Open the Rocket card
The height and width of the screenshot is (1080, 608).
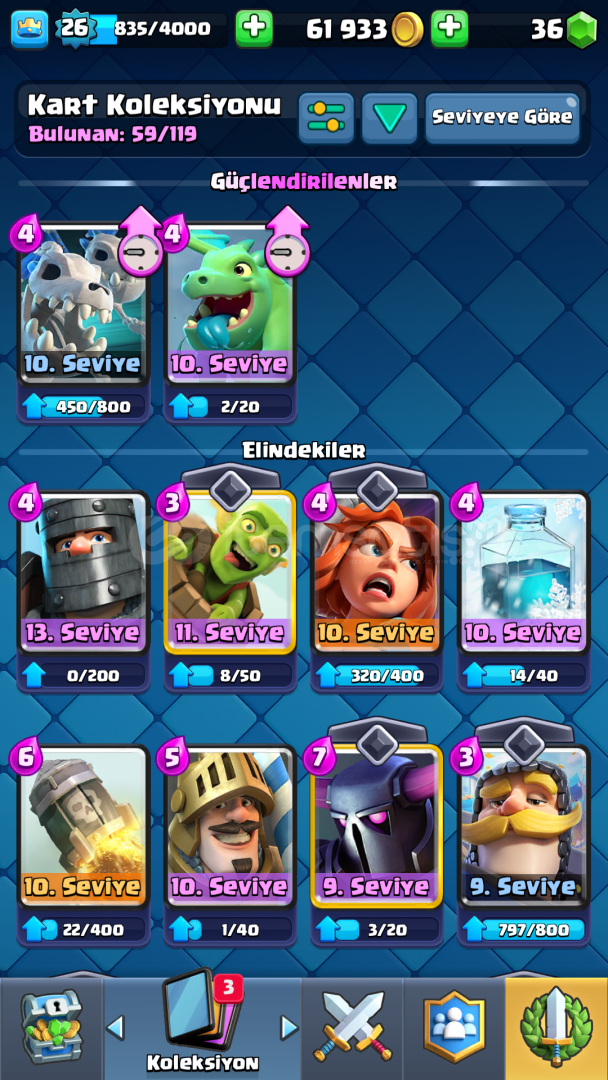(x=83, y=844)
